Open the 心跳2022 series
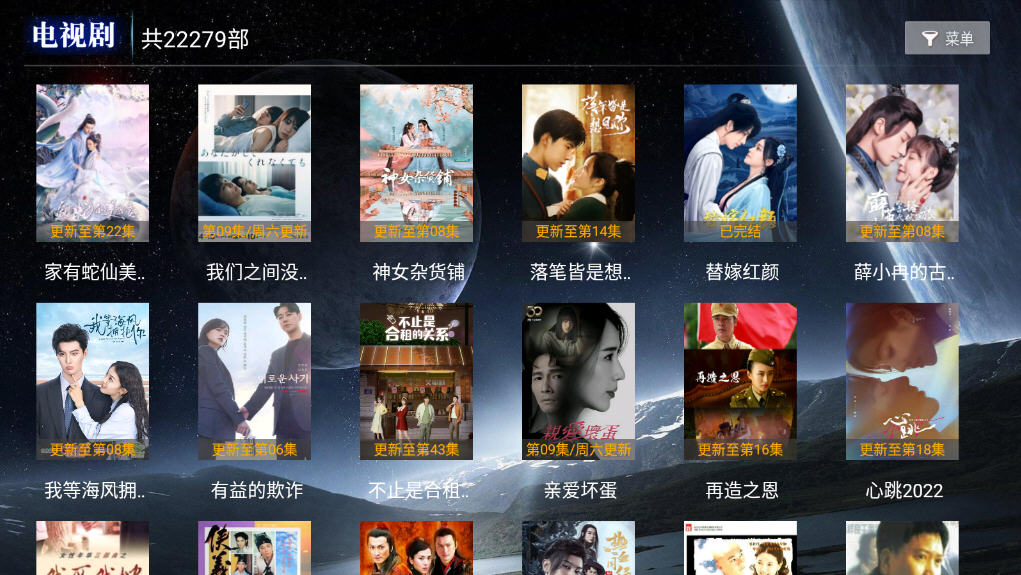Viewport: 1021px width, 575px height. click(902, 381)
